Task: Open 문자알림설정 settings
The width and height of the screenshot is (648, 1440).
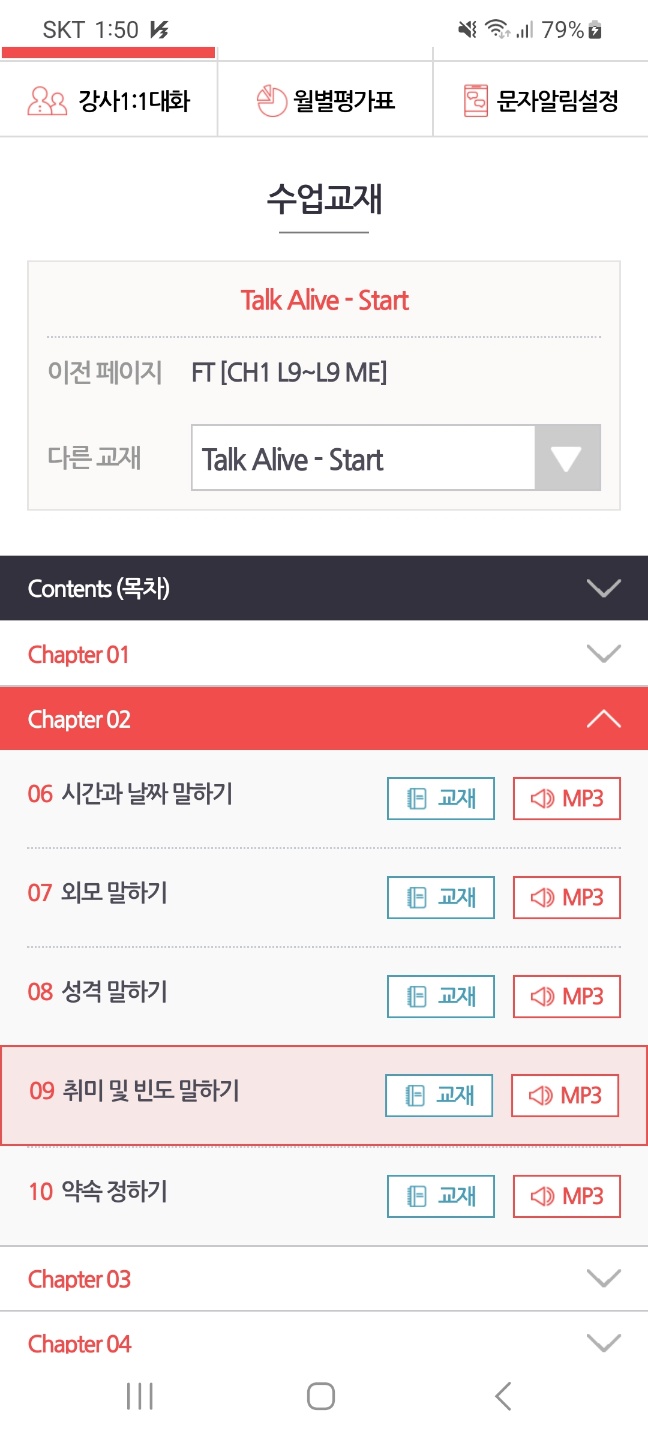Action: [x=541, y=101]
